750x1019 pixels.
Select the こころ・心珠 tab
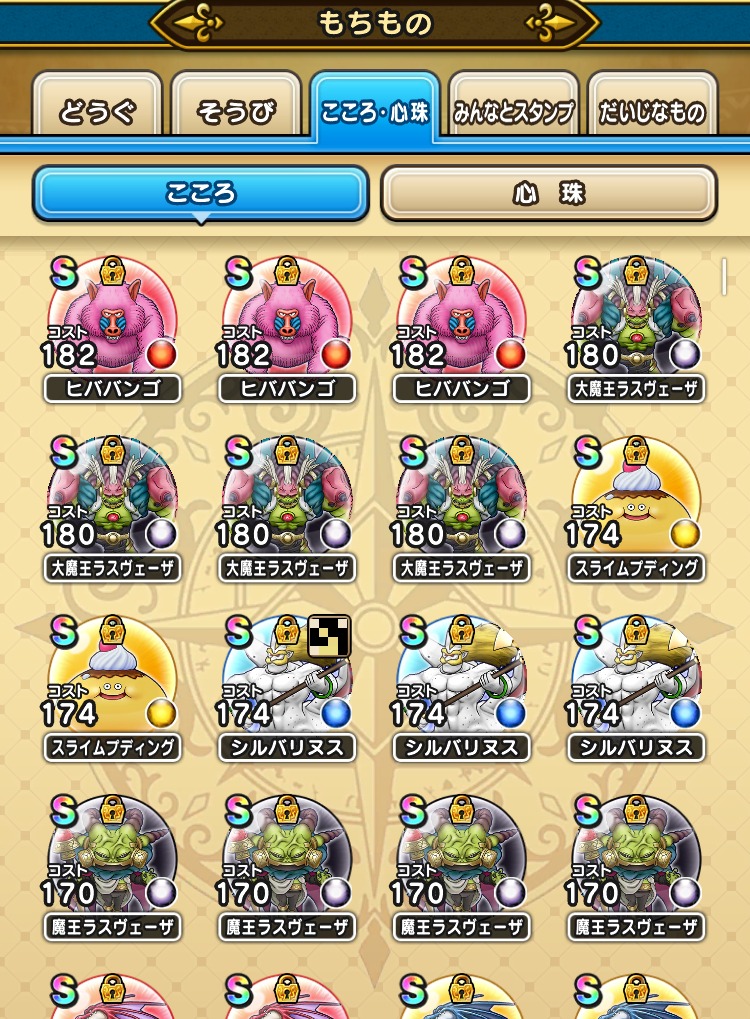375,110
